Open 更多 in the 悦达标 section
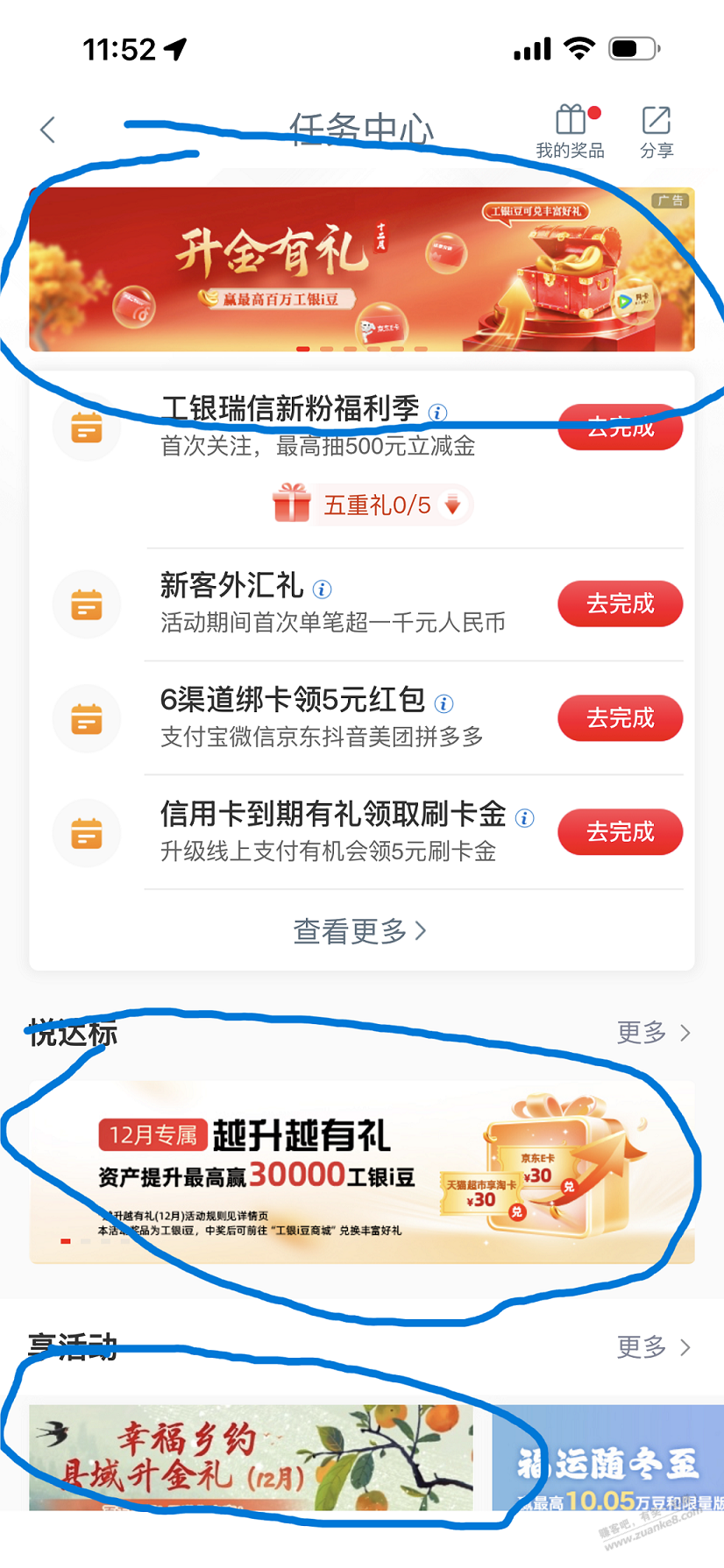 pyautogui.click(x=653, y=1033)
